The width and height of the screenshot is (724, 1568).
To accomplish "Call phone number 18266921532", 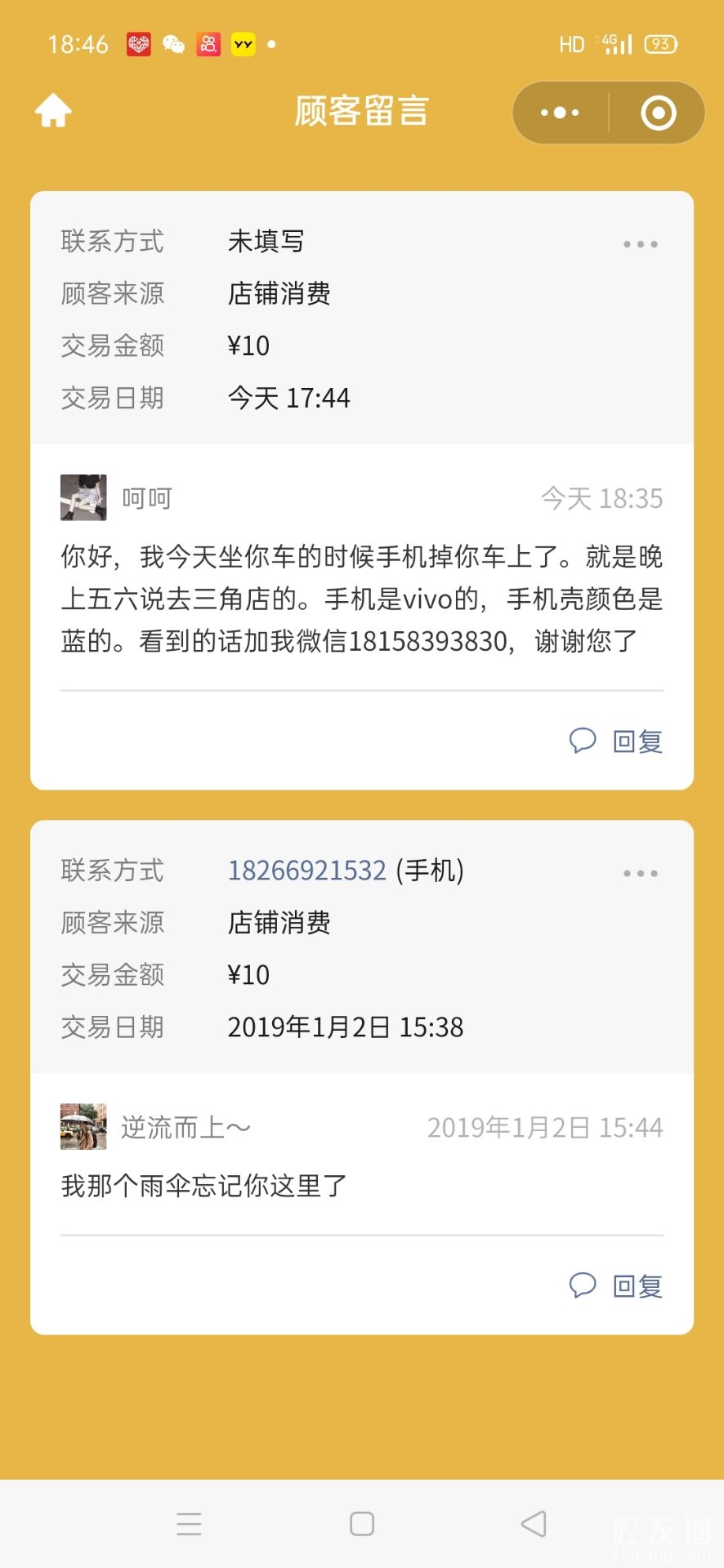I will pyautogui.click(x=306, y=871).
